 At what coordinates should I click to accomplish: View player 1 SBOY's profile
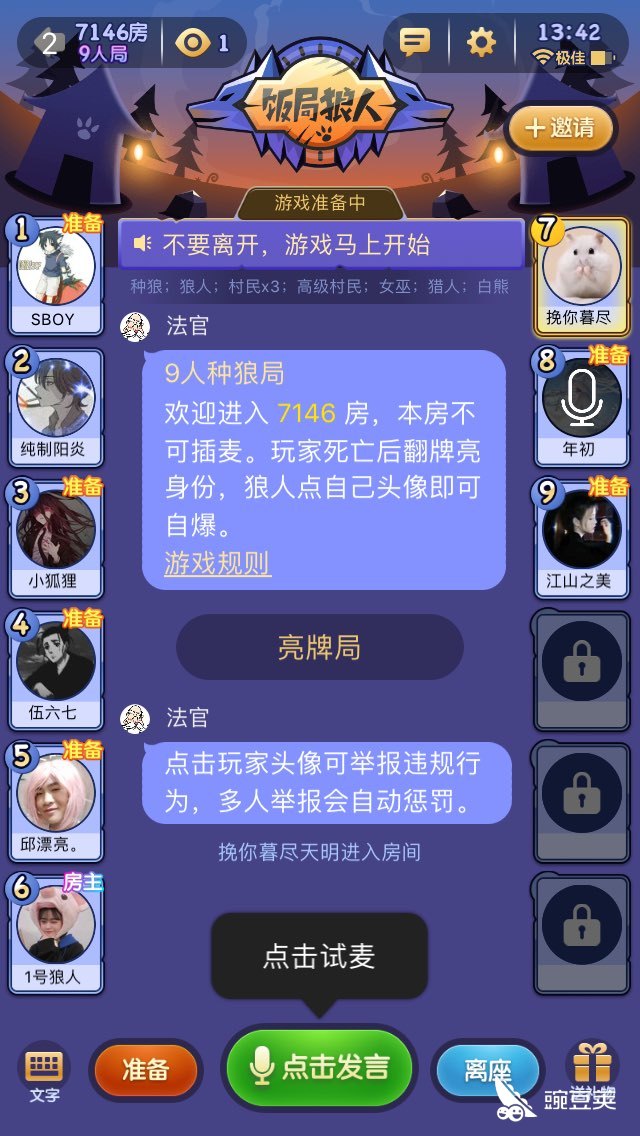point(56,276)
